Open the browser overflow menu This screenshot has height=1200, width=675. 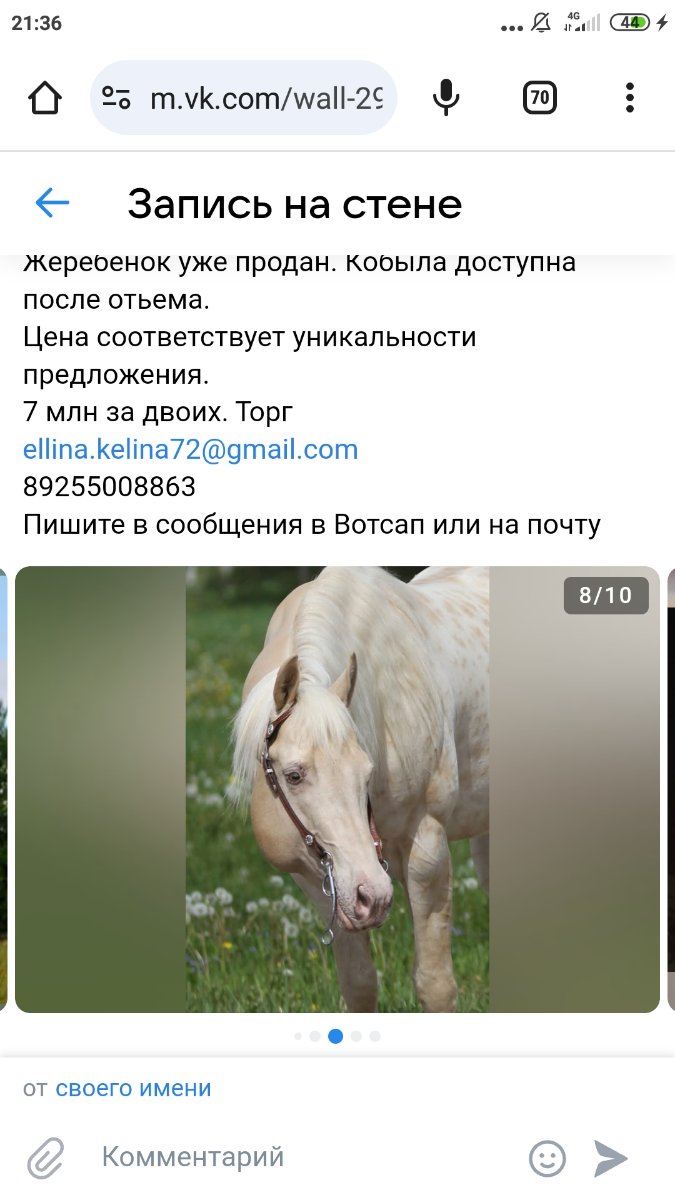pos(629,98)
